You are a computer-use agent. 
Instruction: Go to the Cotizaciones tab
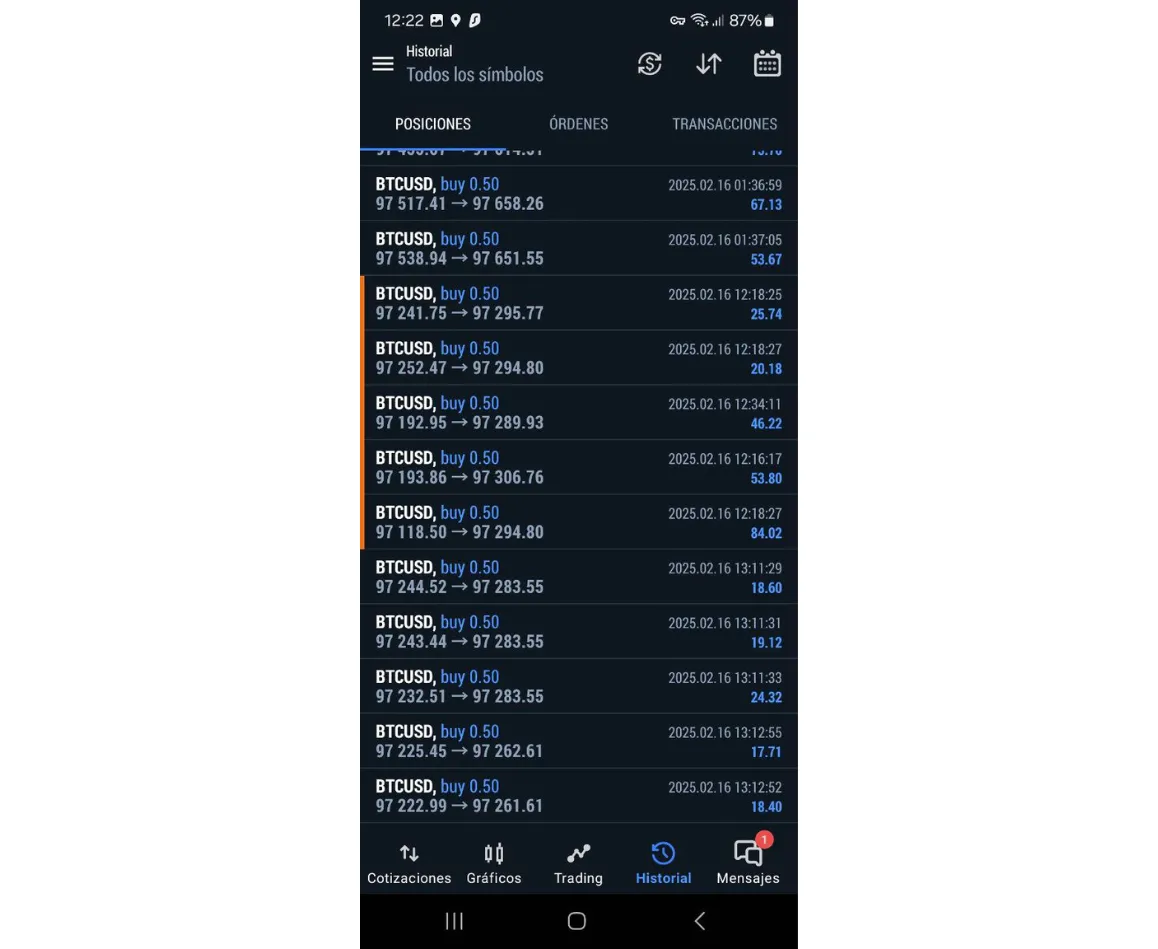[x=409, y=863]
